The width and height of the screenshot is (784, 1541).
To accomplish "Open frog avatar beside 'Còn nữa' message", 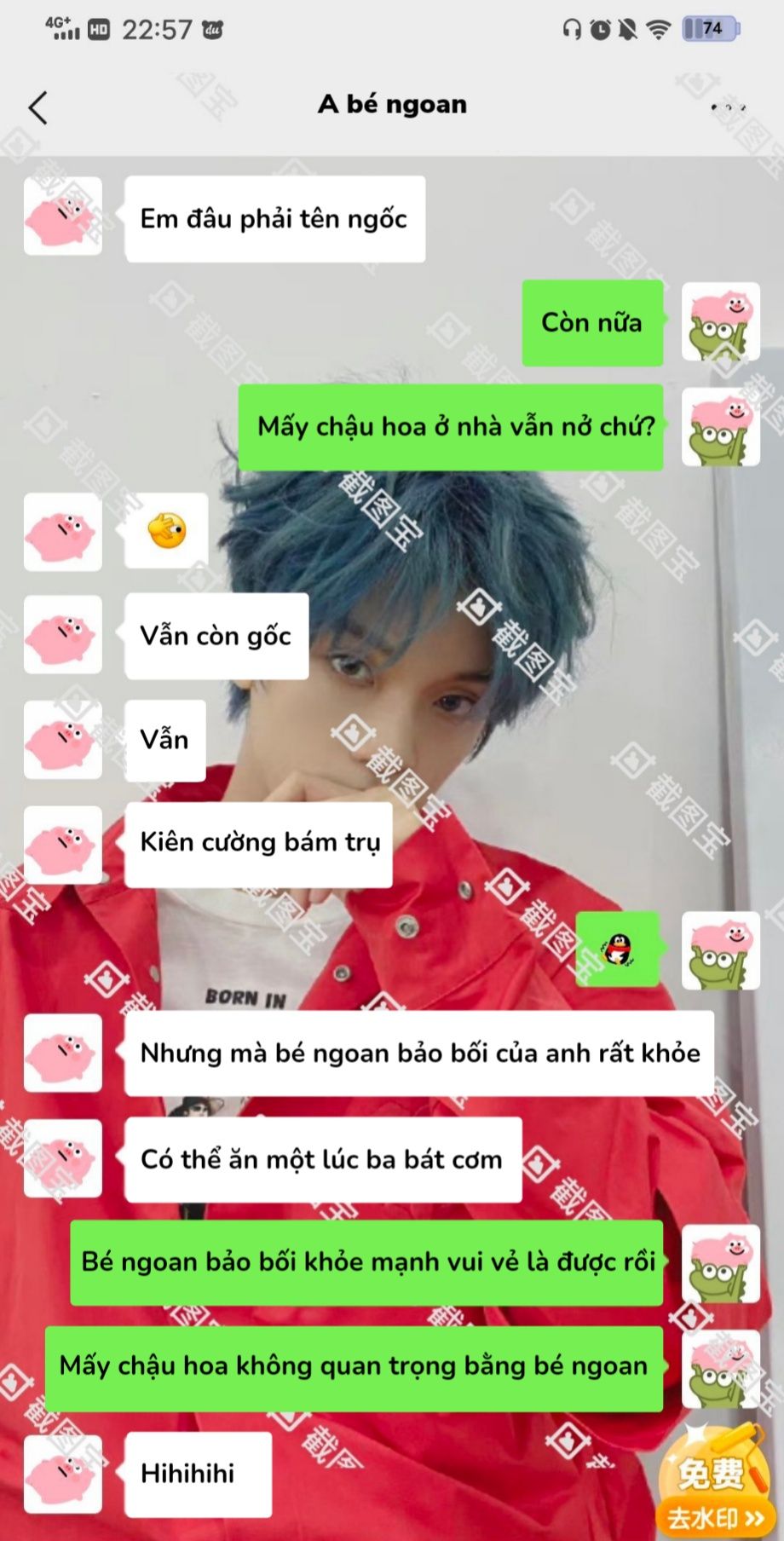I will click(720, 322).
